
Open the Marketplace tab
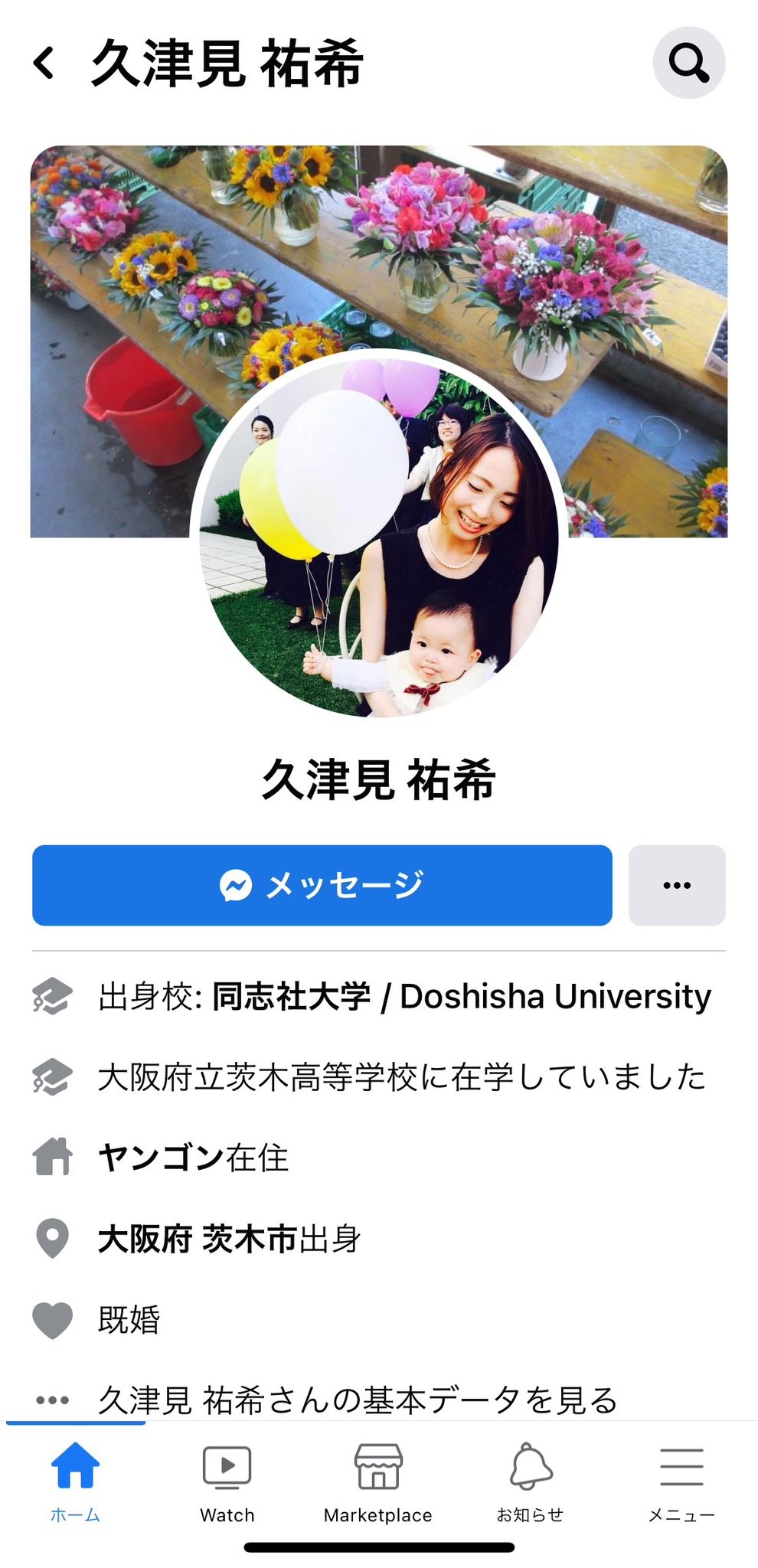tap(378, 1480)
